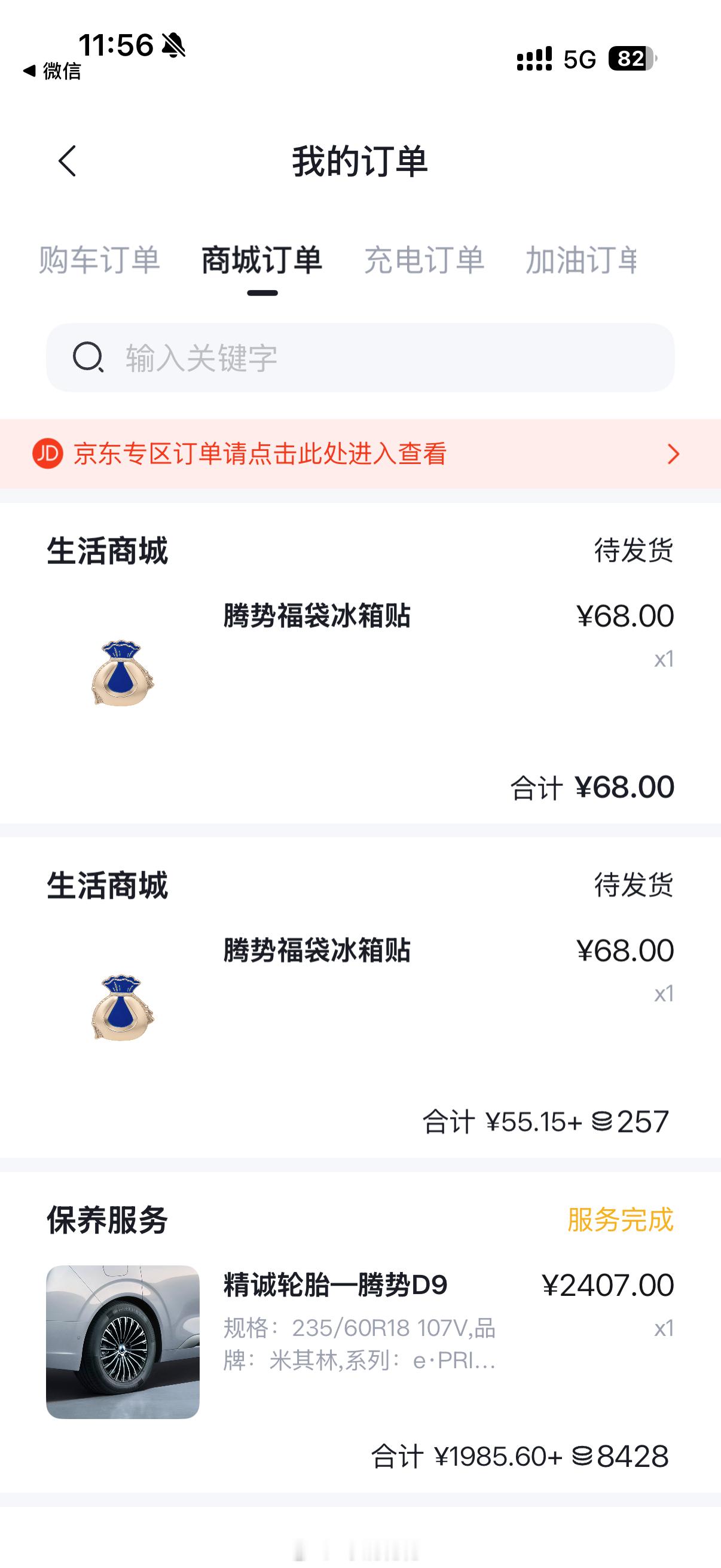Tap the coin icon next to 257

pos(603,1122)
